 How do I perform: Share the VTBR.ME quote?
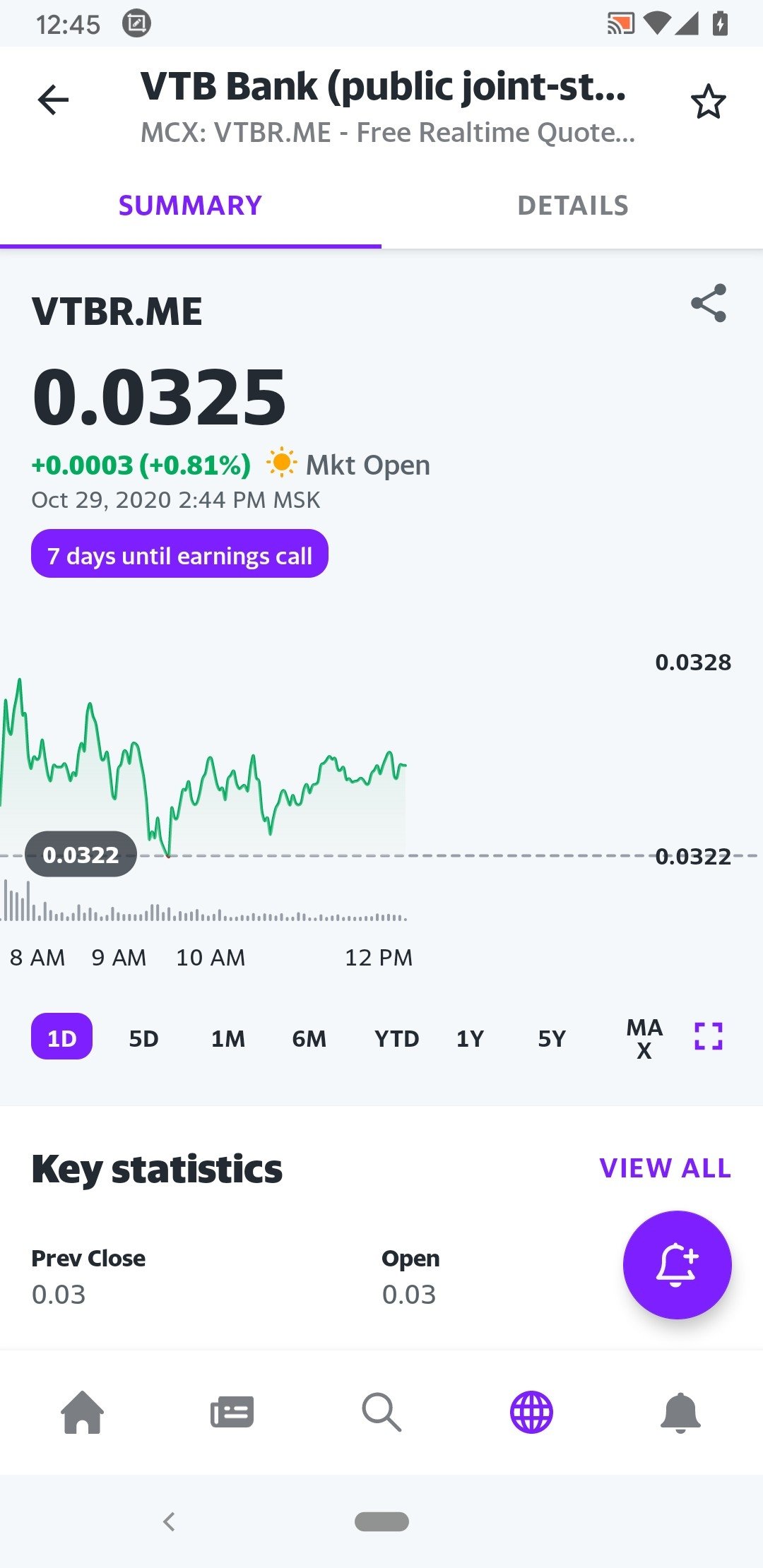709,303
